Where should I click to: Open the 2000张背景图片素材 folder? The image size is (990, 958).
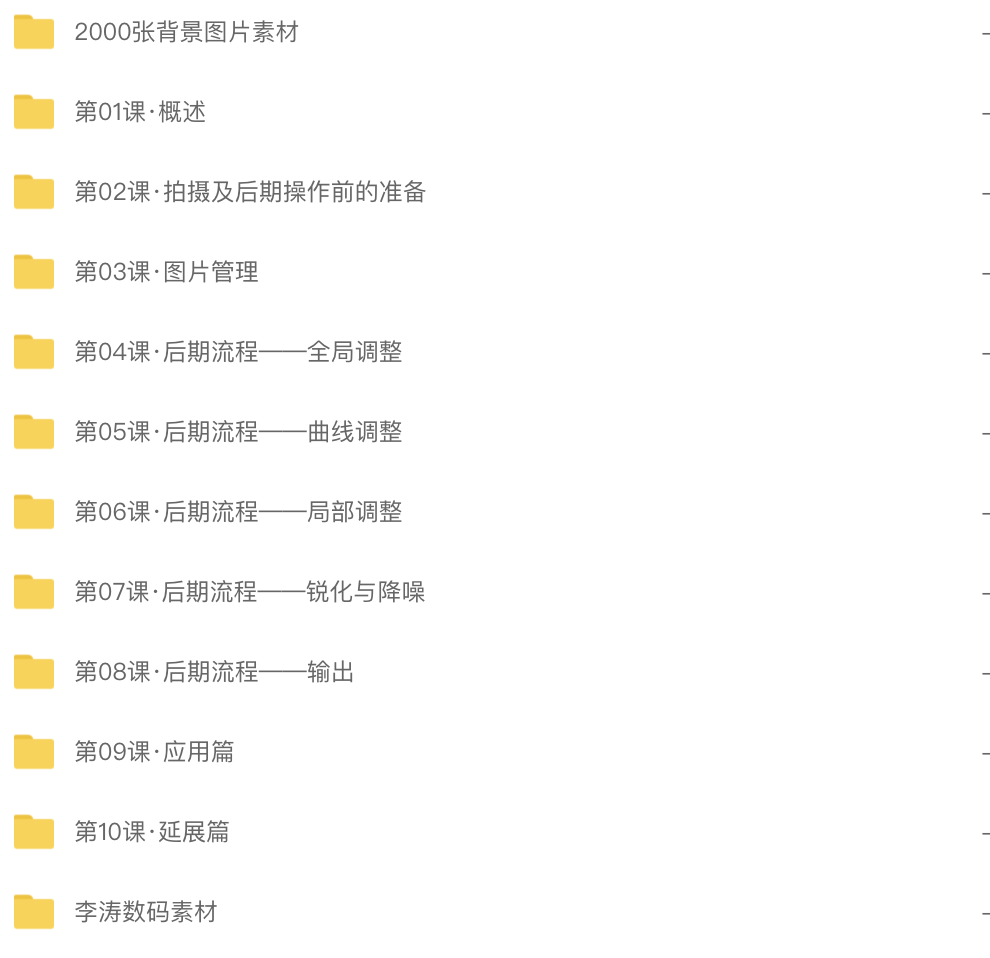coord(186,32)
